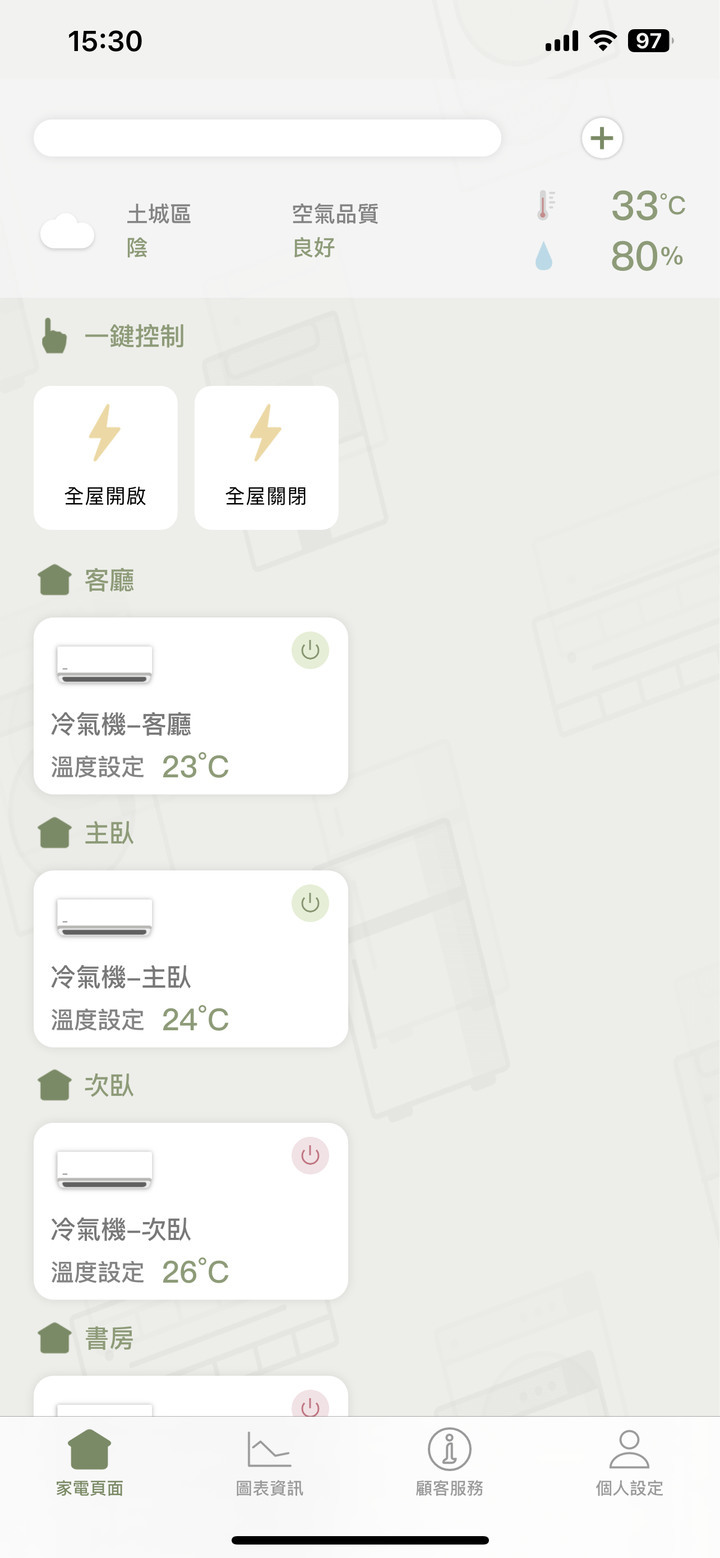Switch to the 顧客服務 tab

click(450, 1463)
